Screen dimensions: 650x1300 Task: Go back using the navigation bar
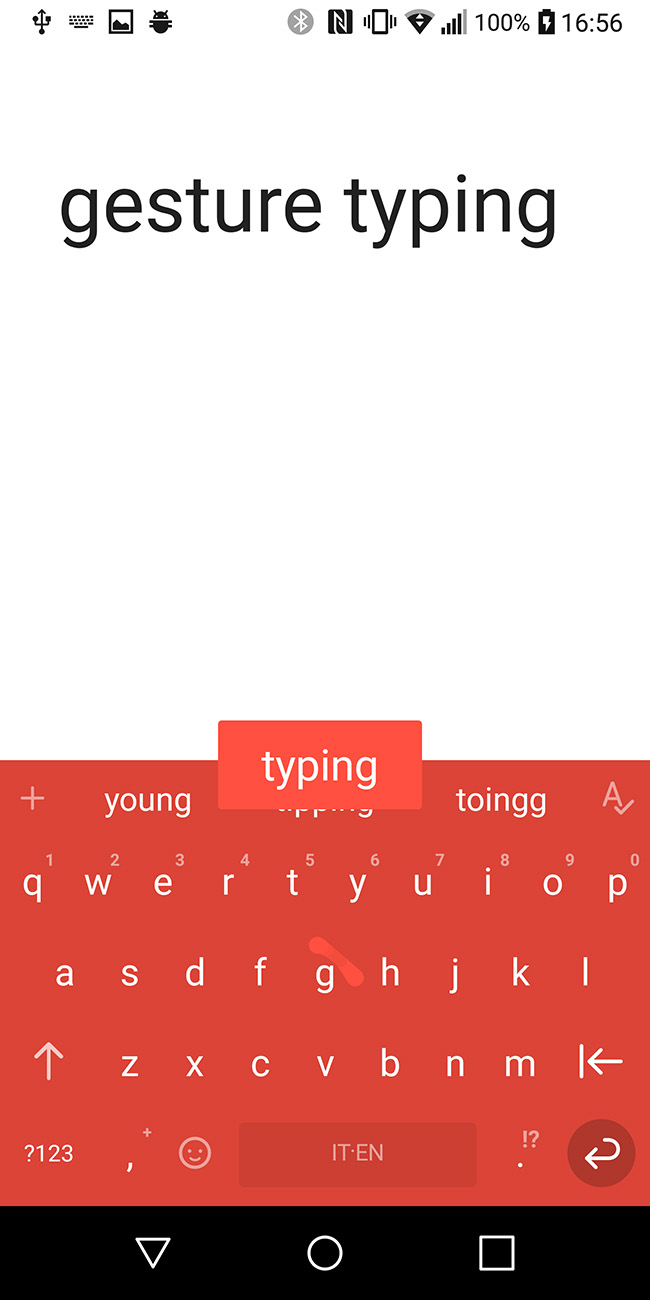pyautogui.click(x=153, y=1252)
